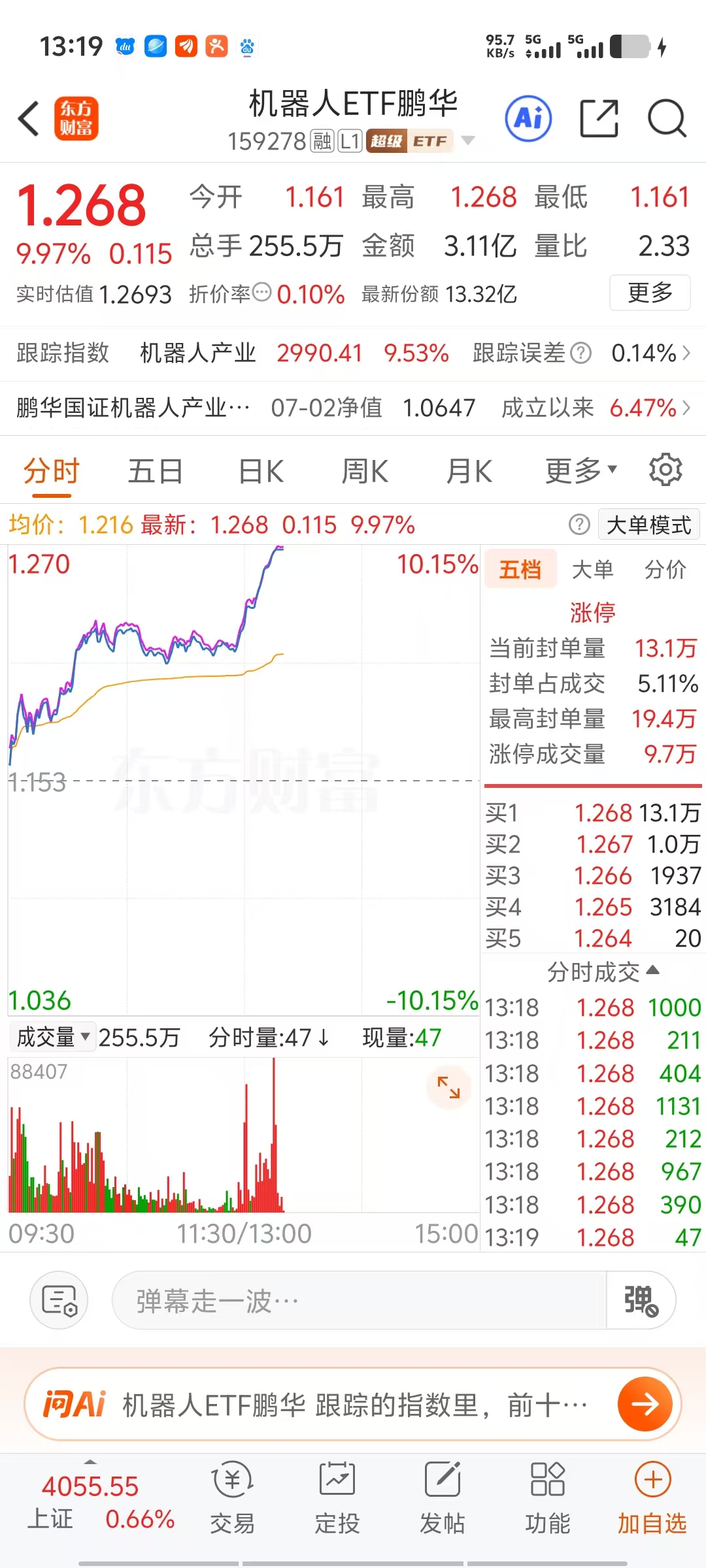Switch to the 周K chart tab
This screenshot has height=1568, width=706.
[x=365, y=471]
